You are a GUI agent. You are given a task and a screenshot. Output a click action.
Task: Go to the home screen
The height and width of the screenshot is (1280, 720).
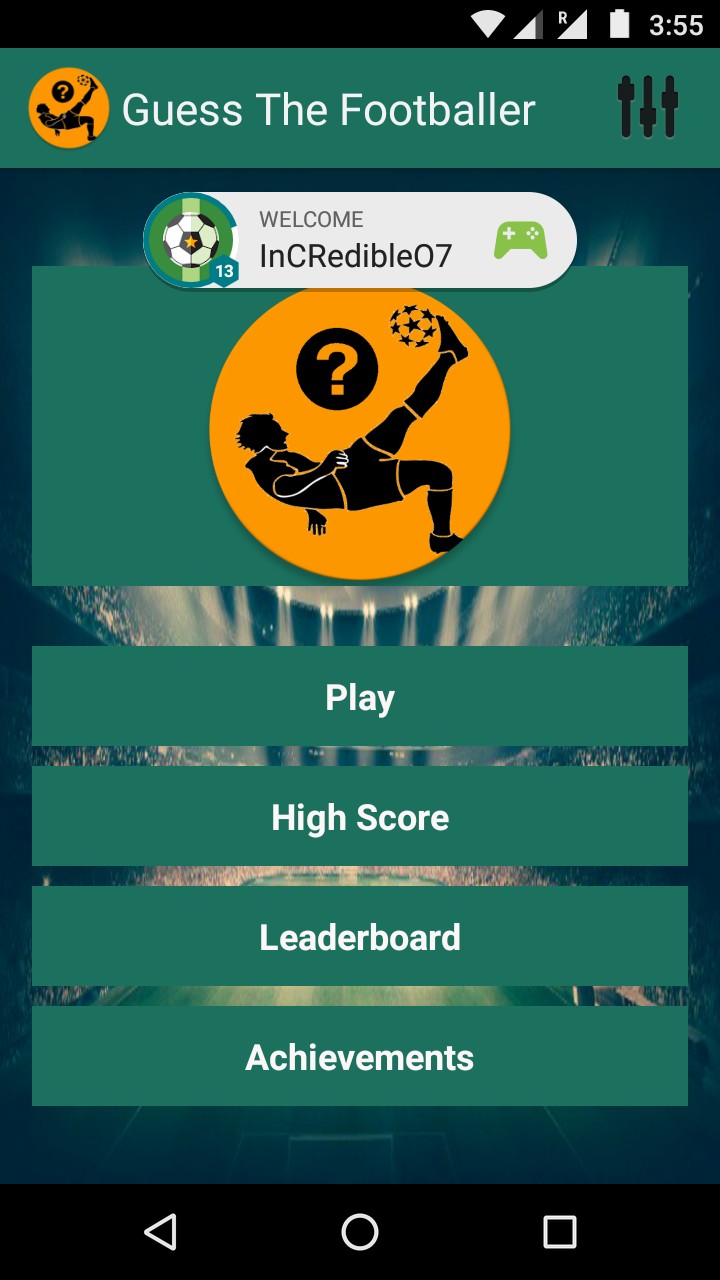[x=360, y=1232]
